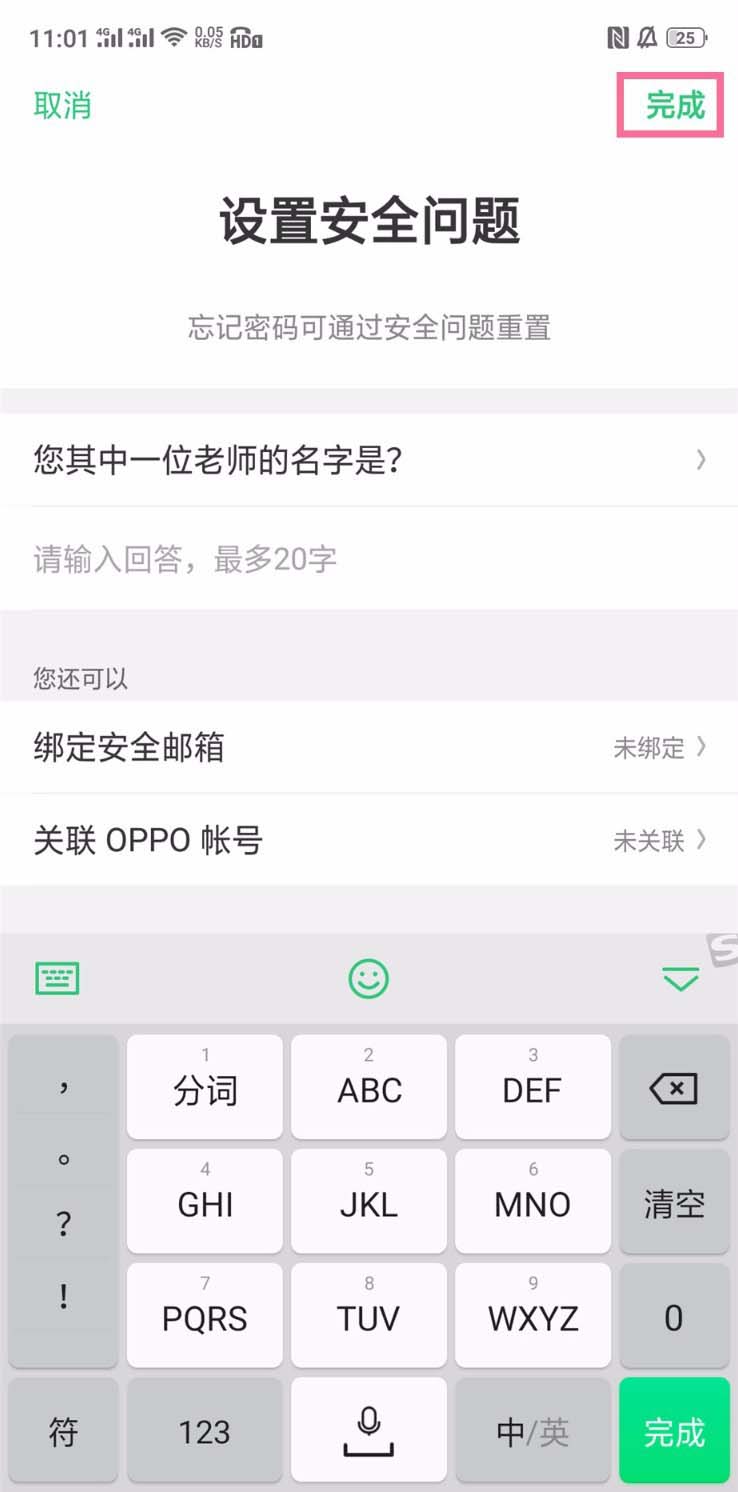This screenshot has height=1492, width=738.
Task: Tap the ABC key
Action: (368, 1088)
